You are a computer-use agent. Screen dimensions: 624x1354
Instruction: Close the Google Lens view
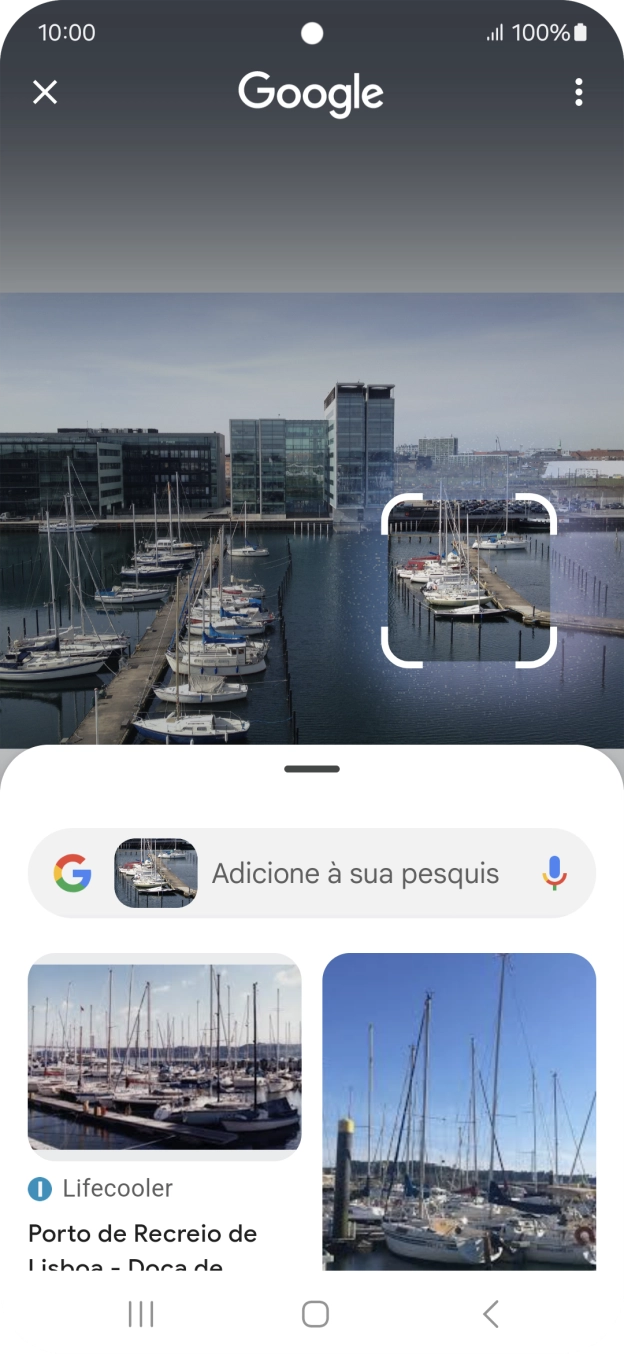(x=45, y=93)
